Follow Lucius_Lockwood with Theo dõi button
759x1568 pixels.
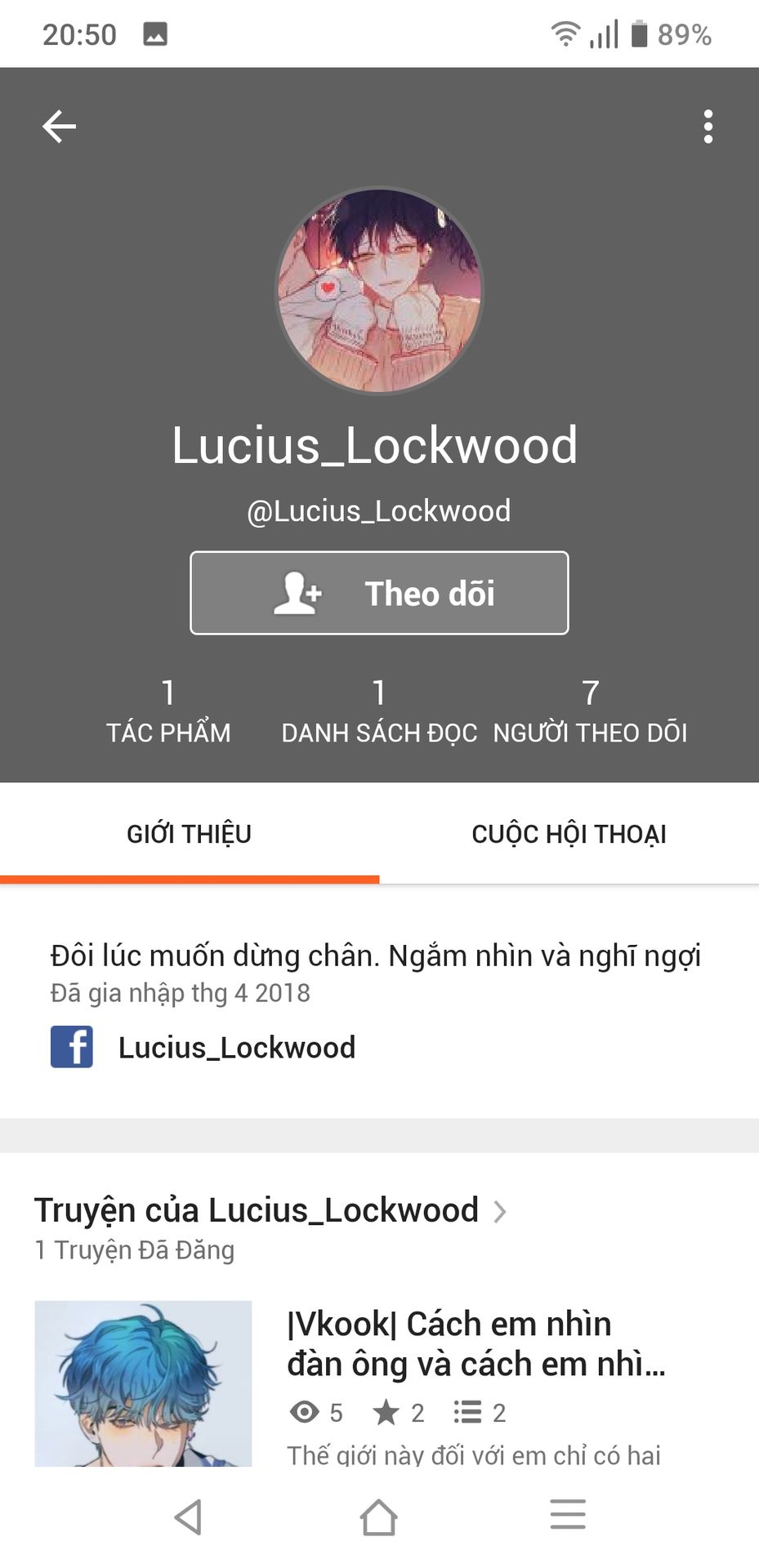379,593
